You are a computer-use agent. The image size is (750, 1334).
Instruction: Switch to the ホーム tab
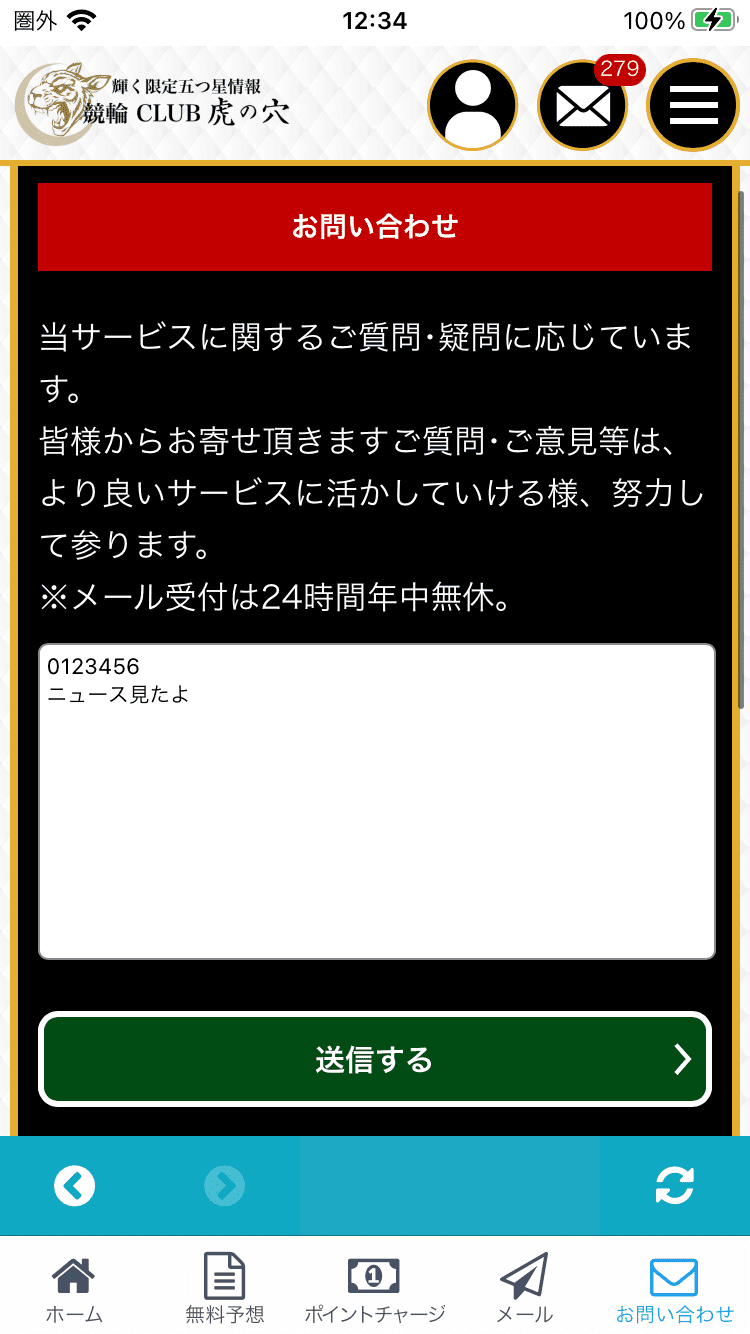coord(74,1289)
